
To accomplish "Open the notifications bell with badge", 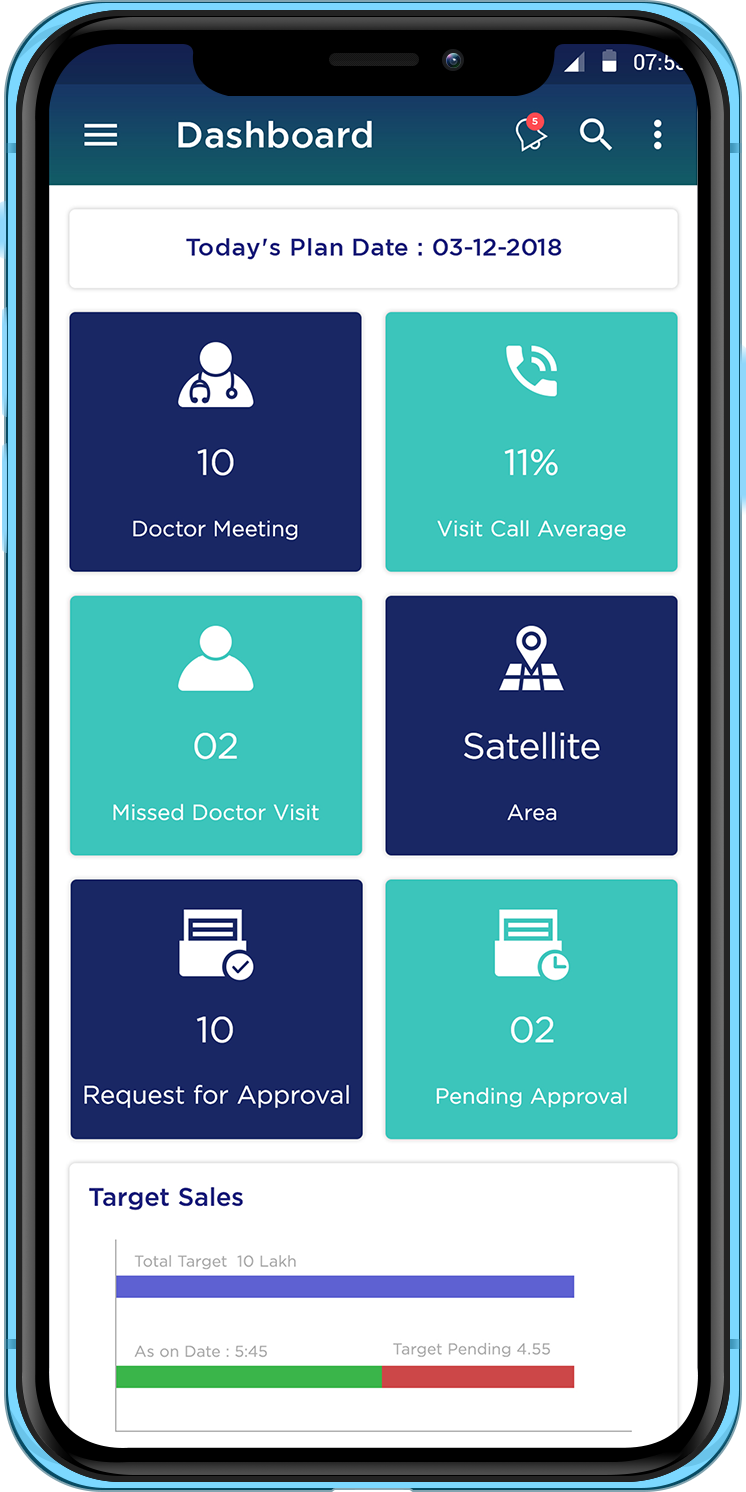I will [531, 134].
